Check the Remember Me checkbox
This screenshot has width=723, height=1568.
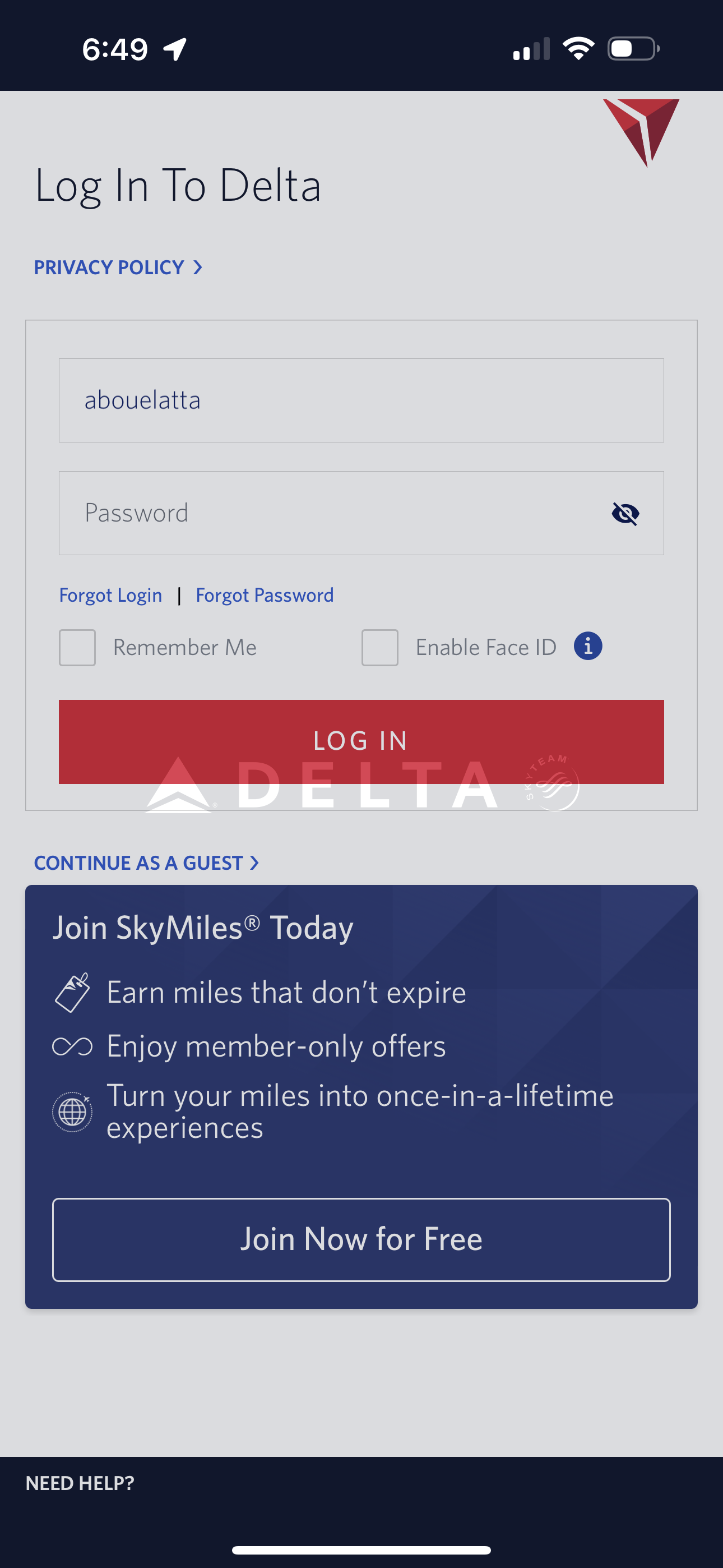(x=77, y=647)
